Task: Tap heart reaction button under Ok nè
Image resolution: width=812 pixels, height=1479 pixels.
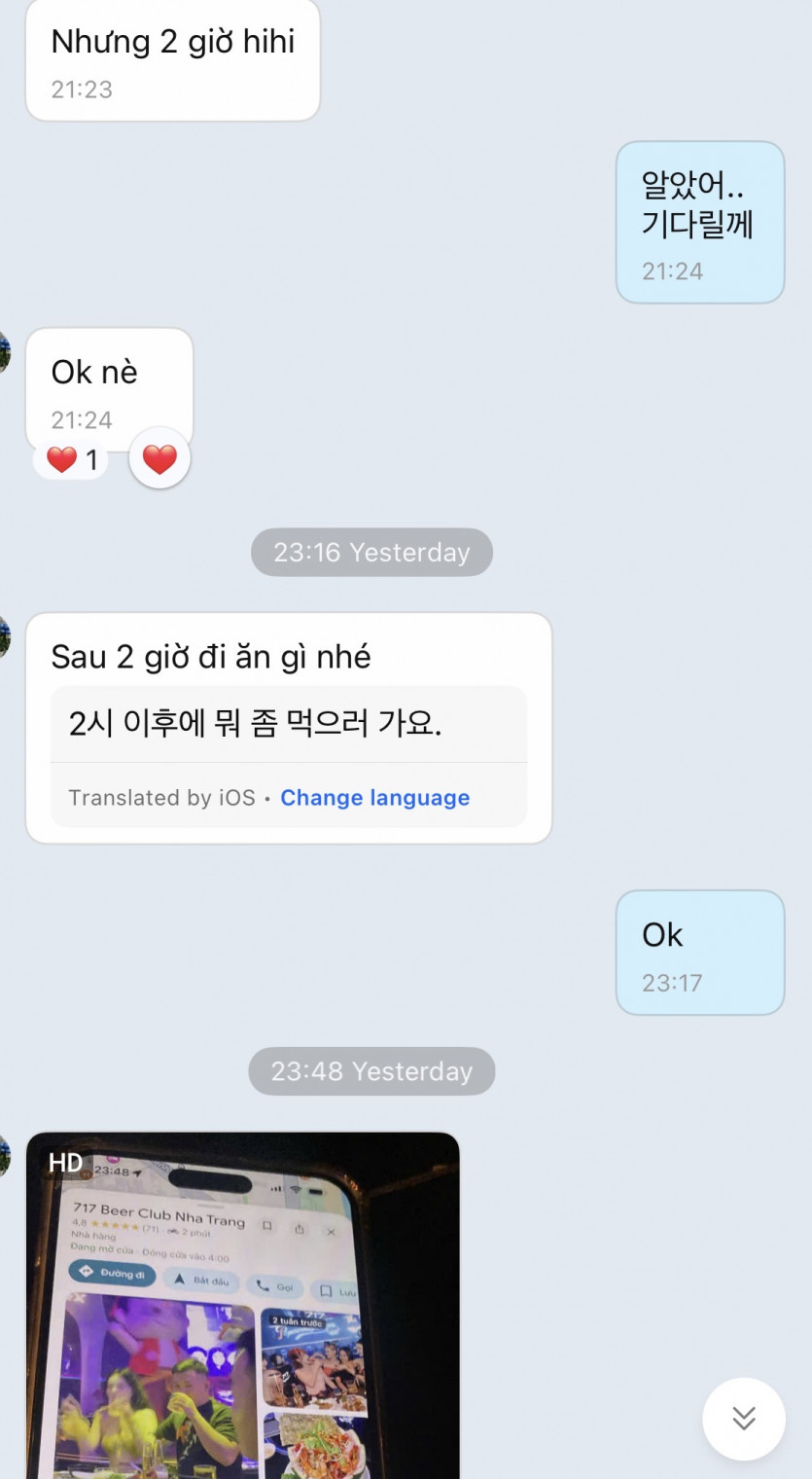Action: click(159, 458)
